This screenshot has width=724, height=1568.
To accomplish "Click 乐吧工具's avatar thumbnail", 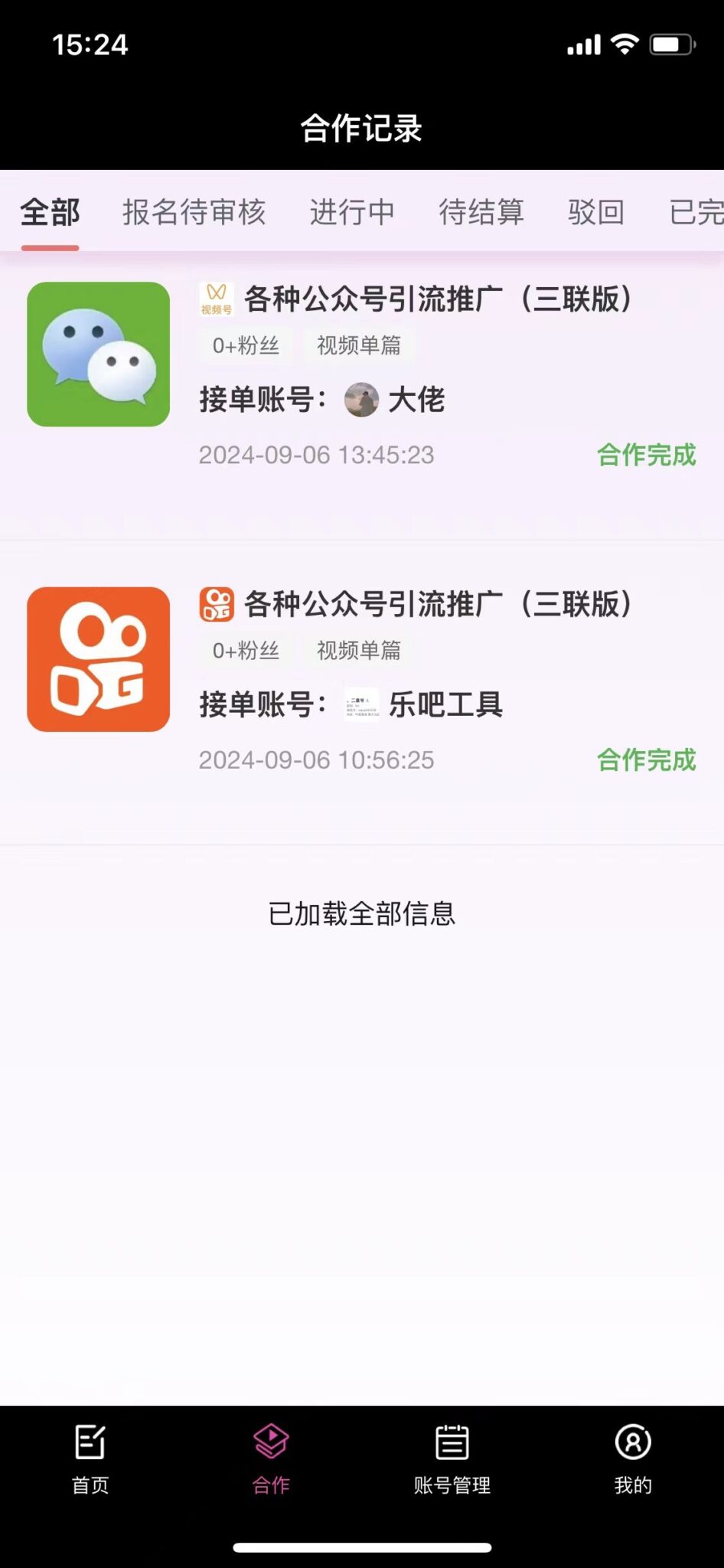I will click(x=362, y=706).
